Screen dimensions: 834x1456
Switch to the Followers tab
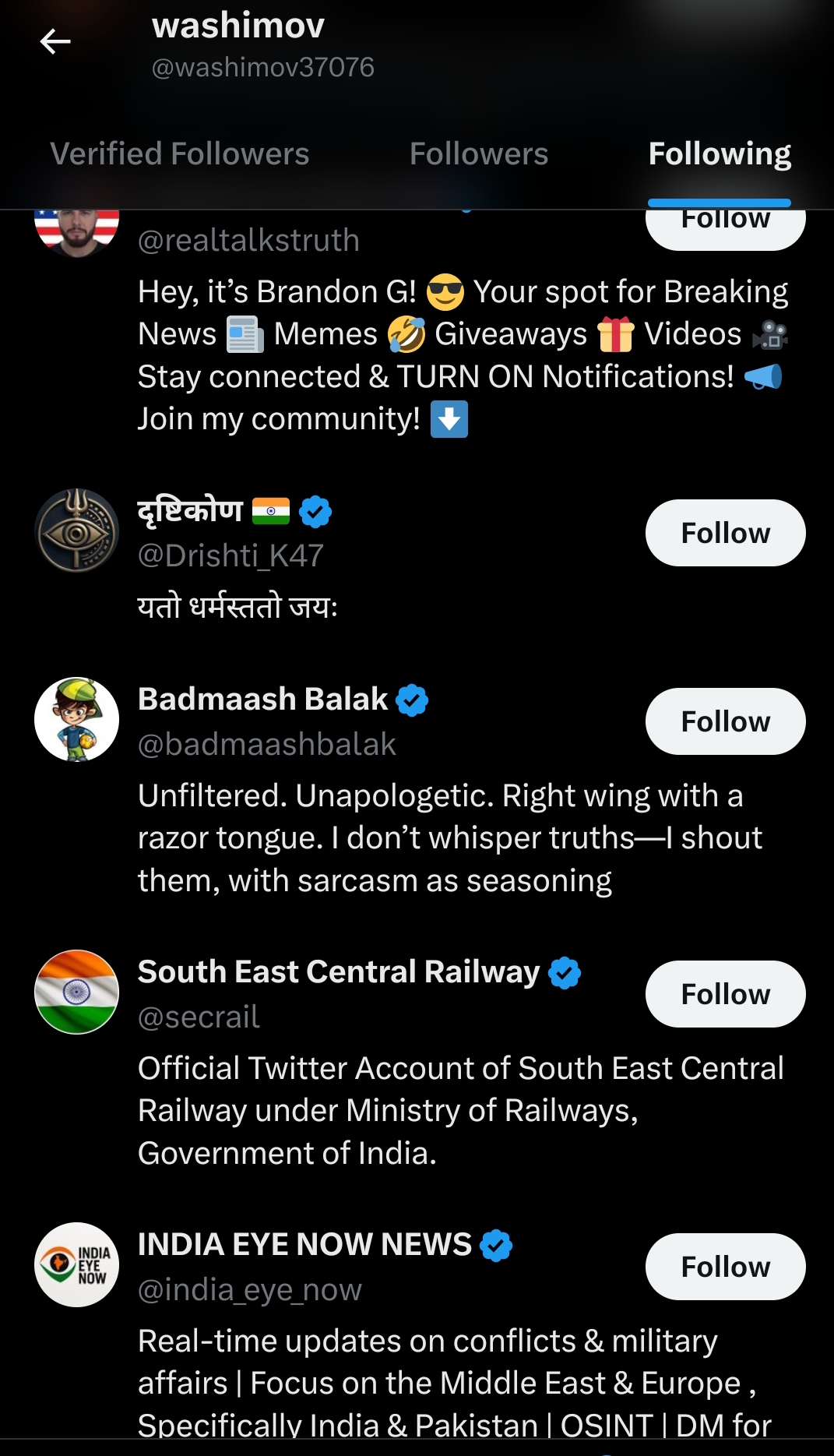(479, 153)
